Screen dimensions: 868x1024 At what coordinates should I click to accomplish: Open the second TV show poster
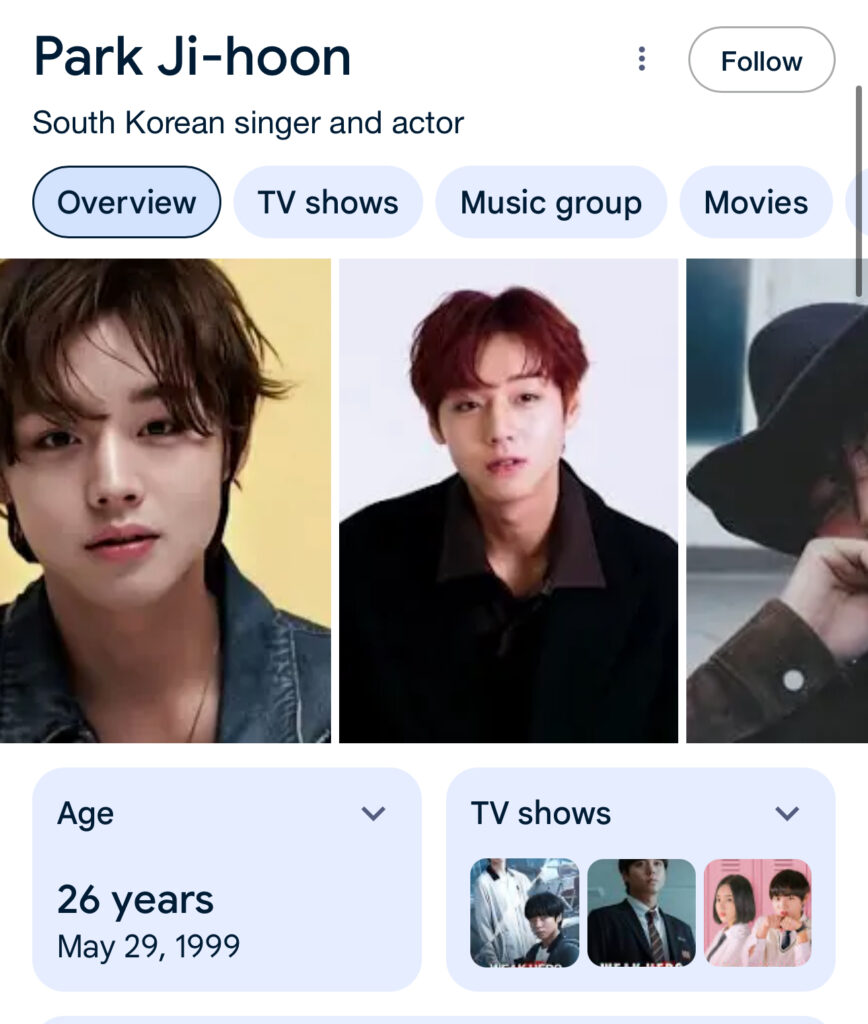[641, 912]
